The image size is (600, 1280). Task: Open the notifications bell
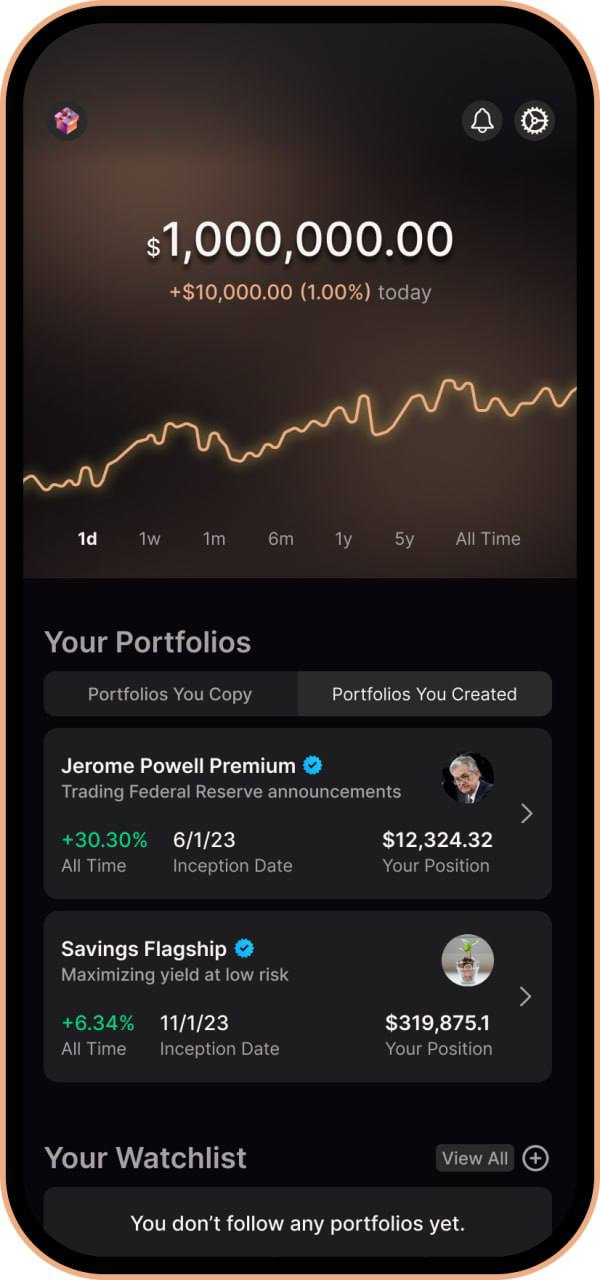tap(482, 121)
